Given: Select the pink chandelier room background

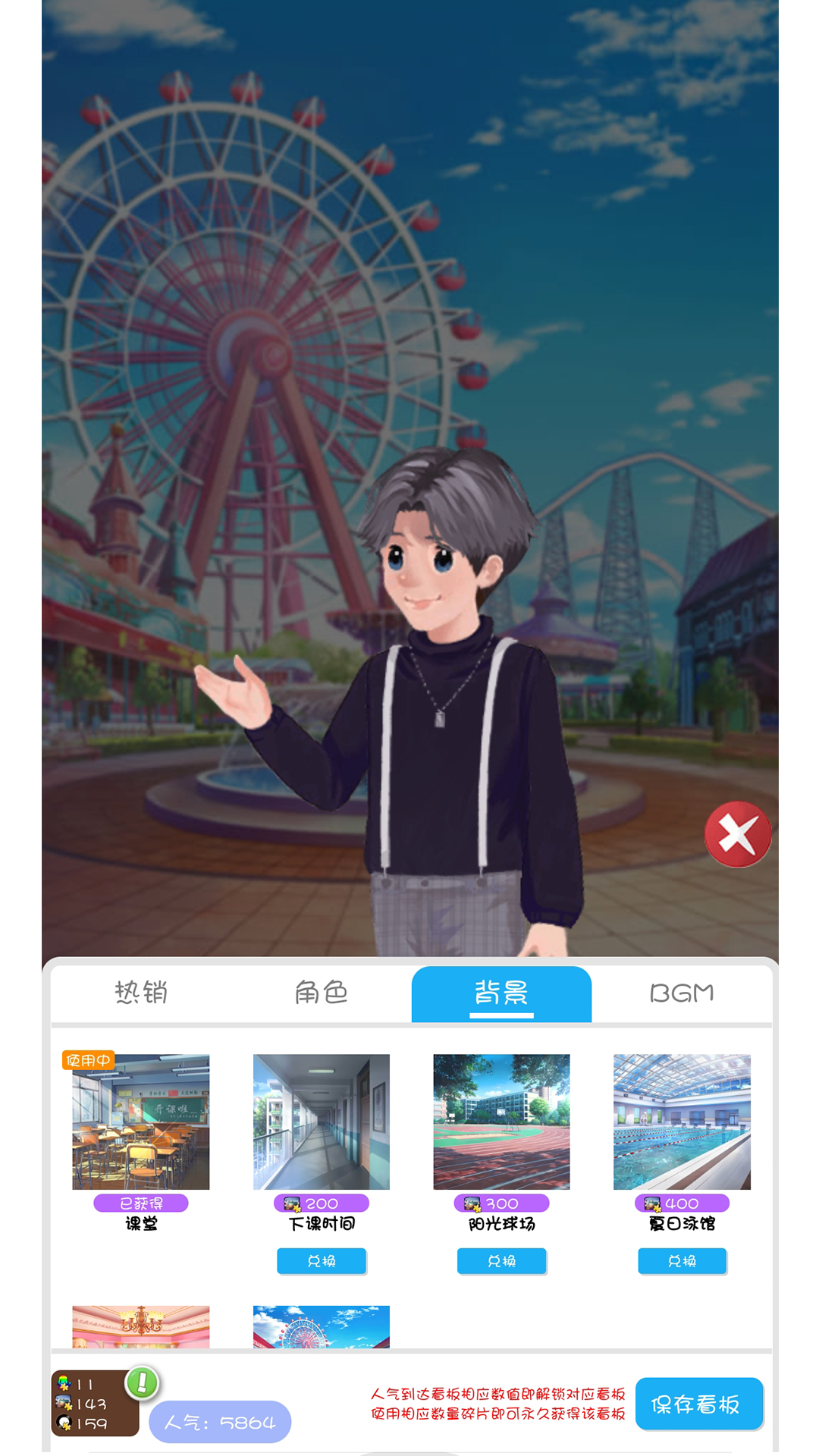Looking at the screenshot, I should (141, 1327).
